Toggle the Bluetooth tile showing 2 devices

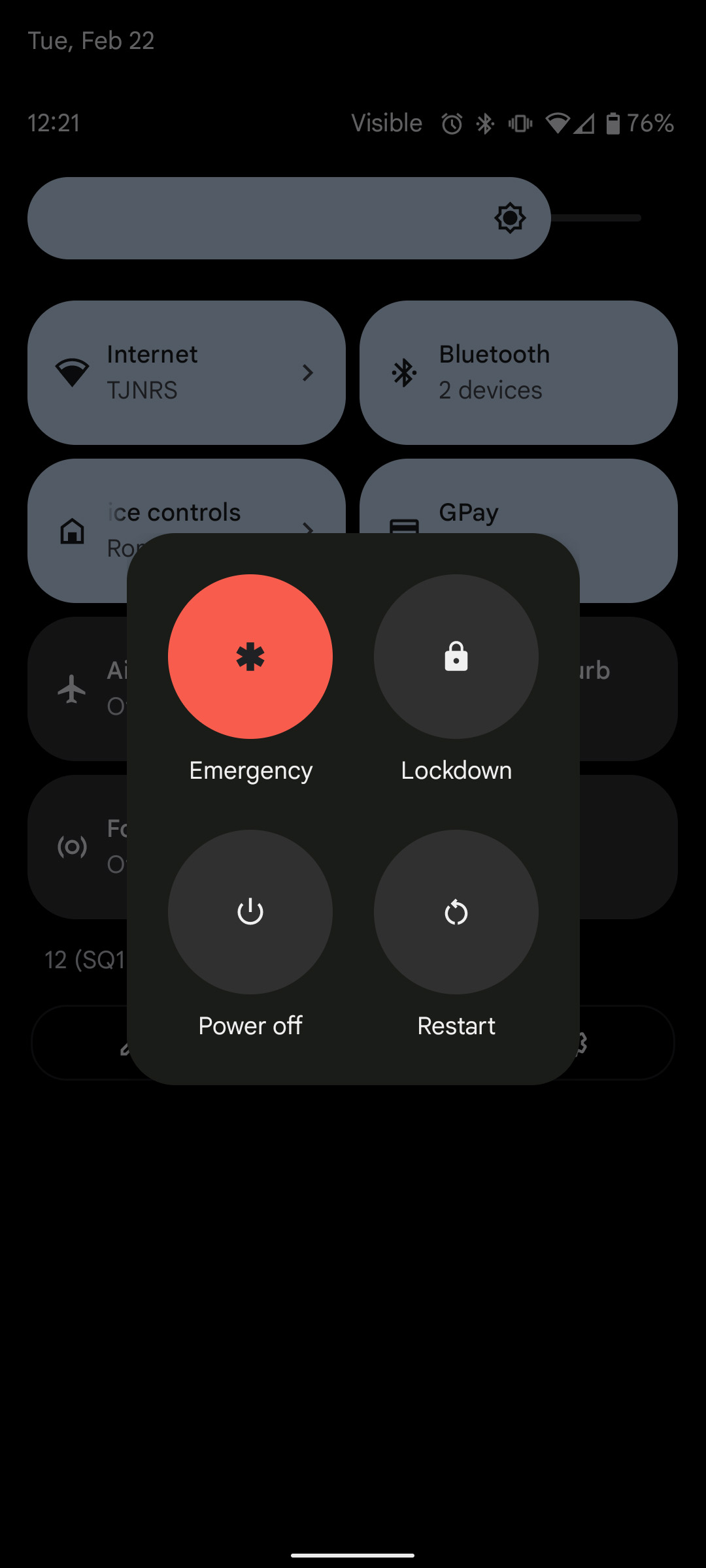click(x=518, y=372)
